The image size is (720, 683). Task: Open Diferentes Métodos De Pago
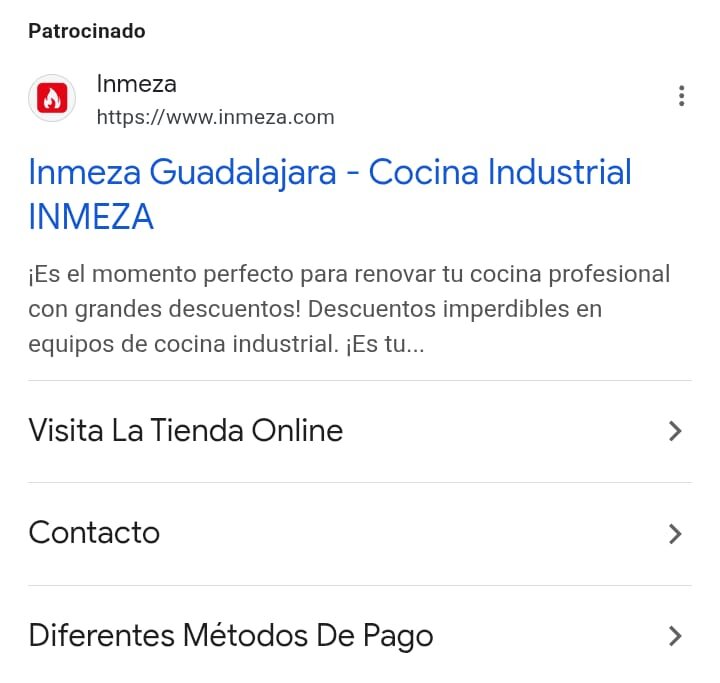[360, 636]
